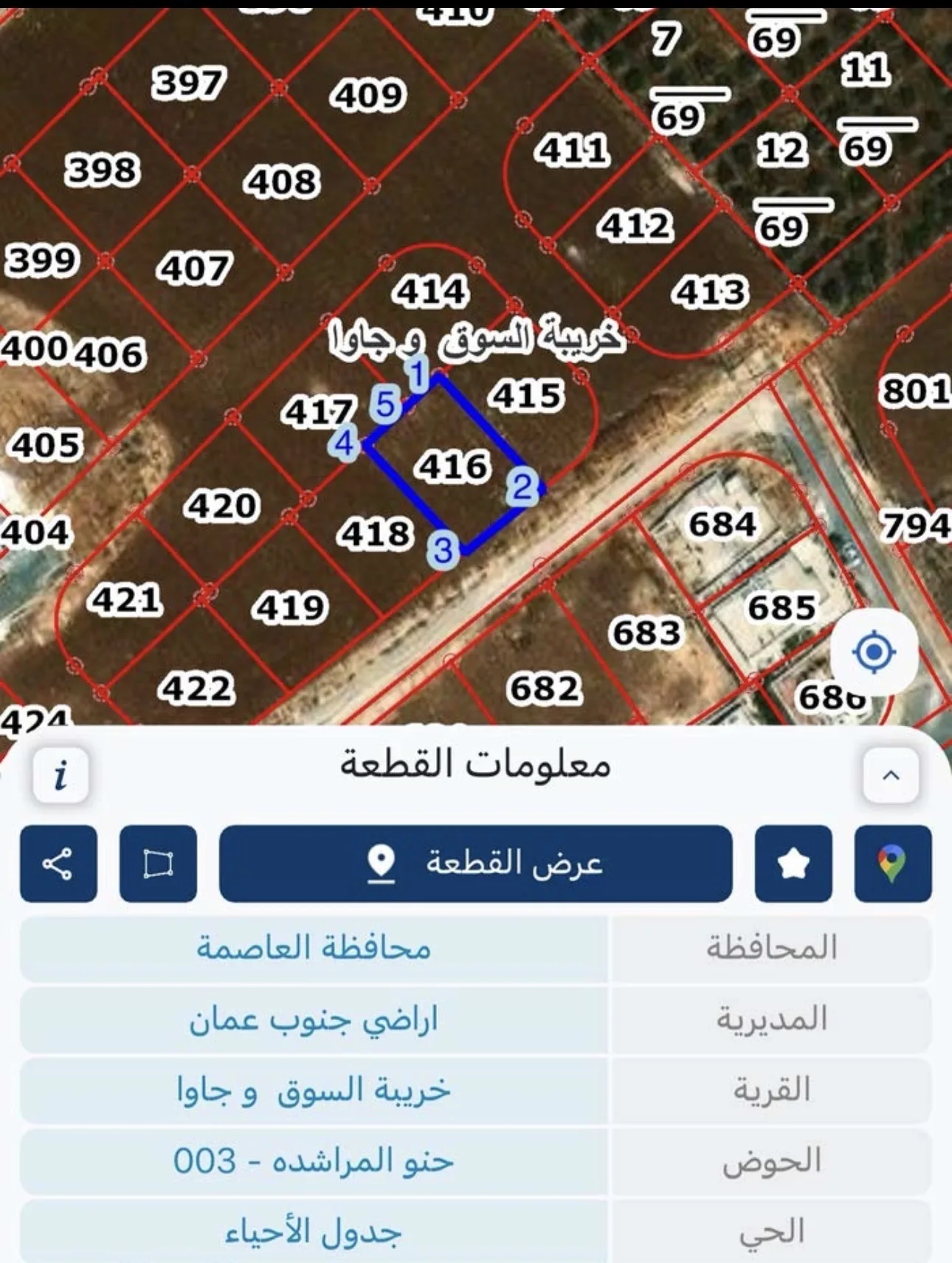The image size is (952, 1263).
Task: Open the info icon on the panel
Action: [61, 776]
